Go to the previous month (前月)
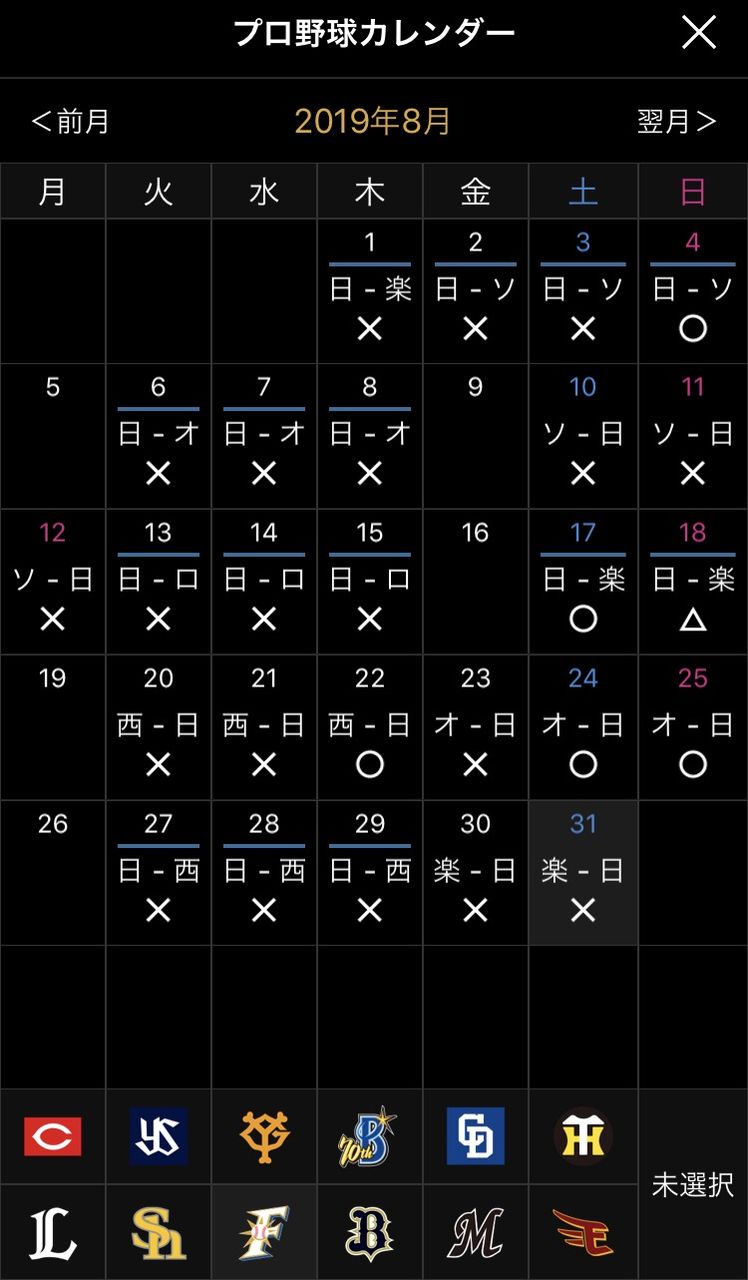Image resolution: width=748 pixels, height=1280 pixels. pyautogui.click(x=70, y=122)
